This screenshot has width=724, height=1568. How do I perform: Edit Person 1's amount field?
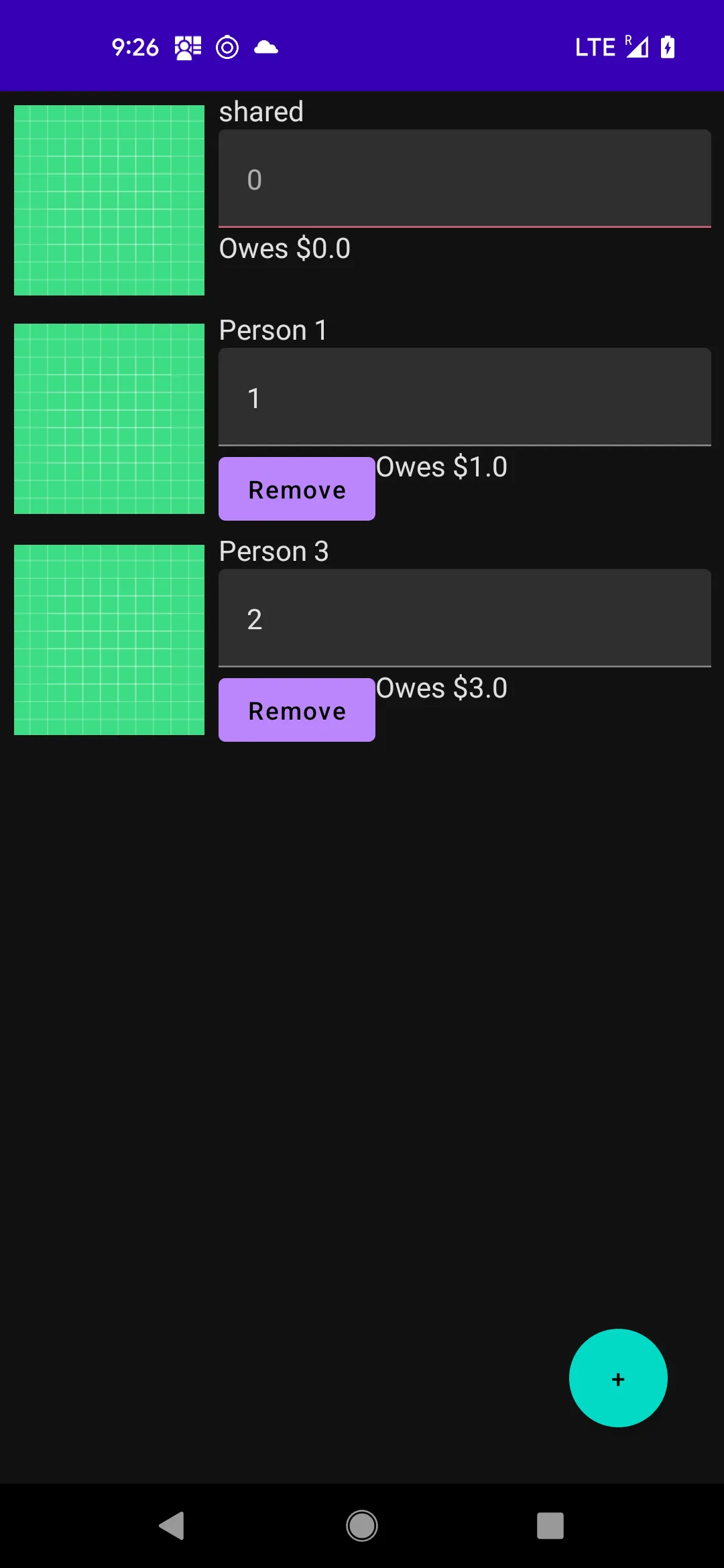click(x=464, y=397)
